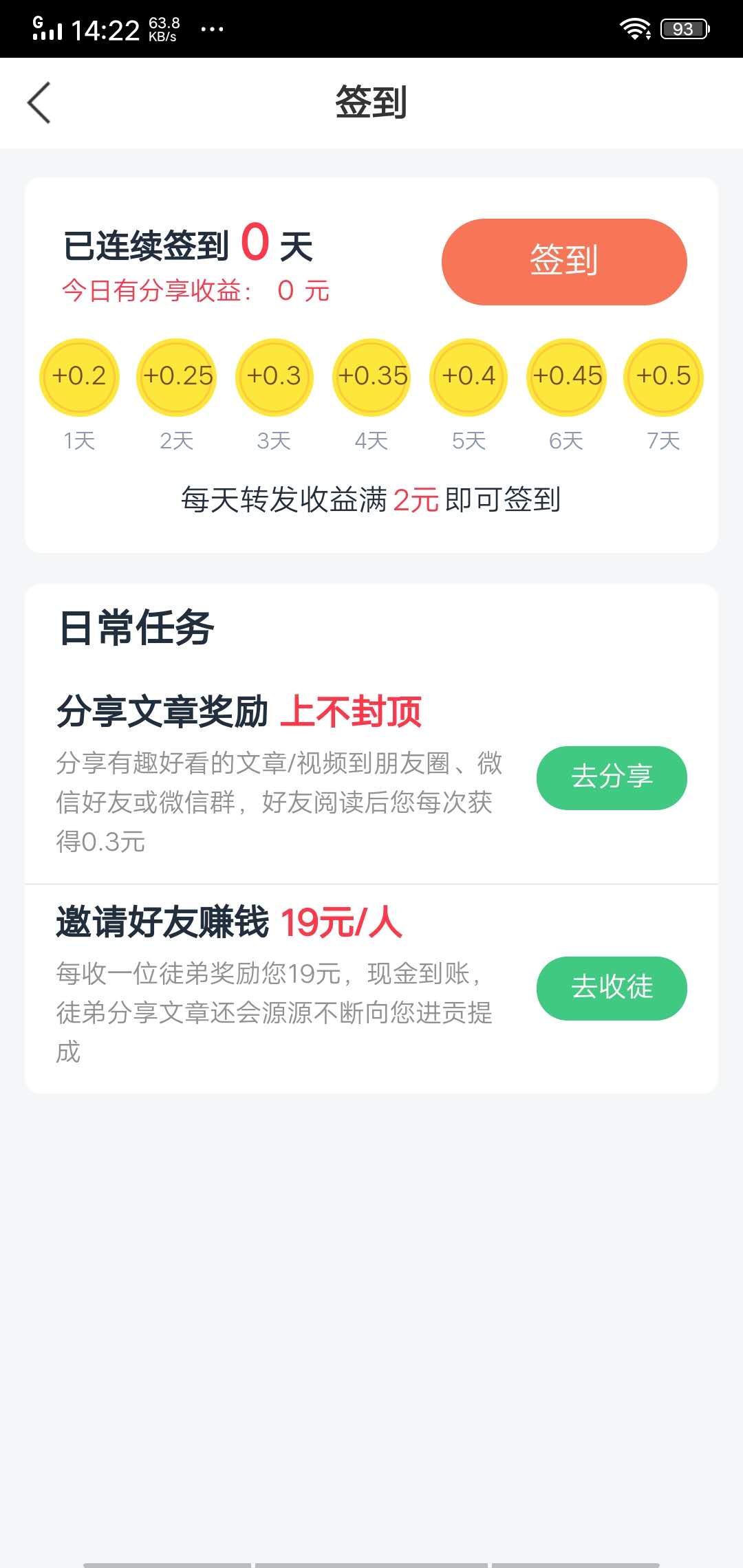Viewport: 743px width, 1568px height.
Task: Select the +0.4 day 5 coin
Action: pos(468,377)
